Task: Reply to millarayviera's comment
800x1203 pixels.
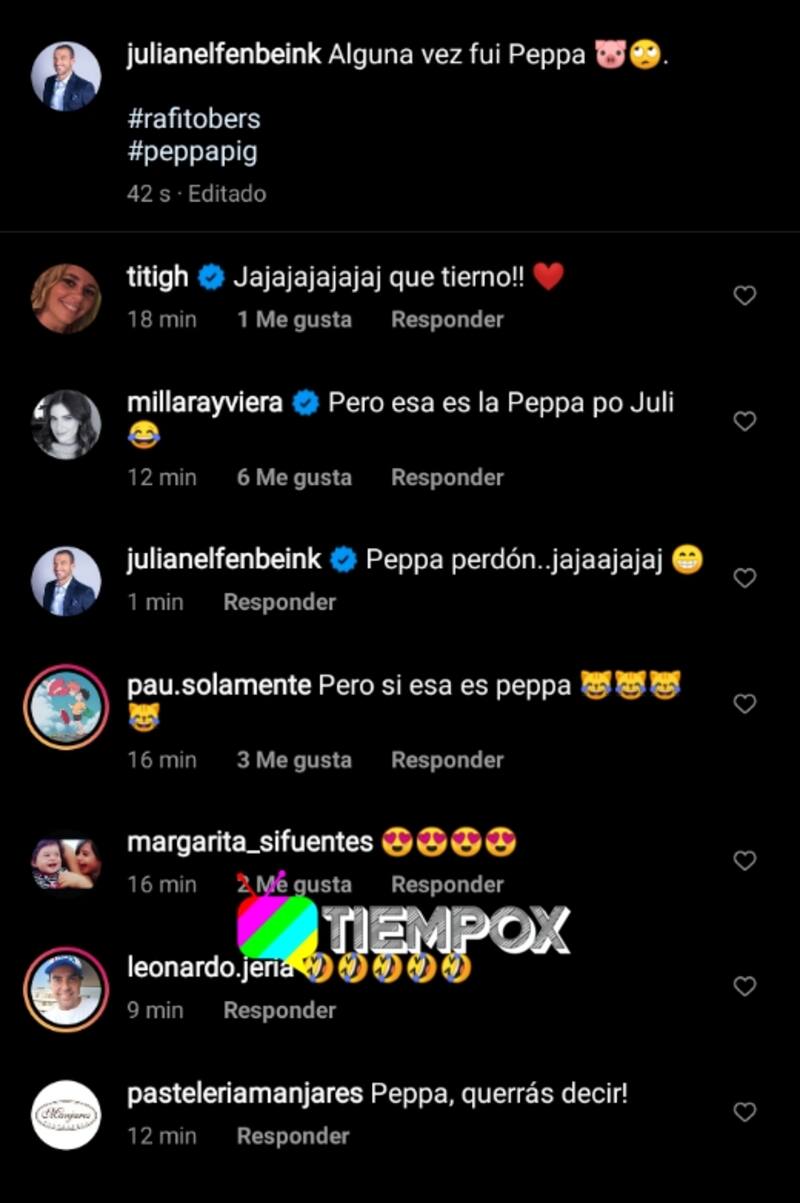Action: click(x=447, y=478)
